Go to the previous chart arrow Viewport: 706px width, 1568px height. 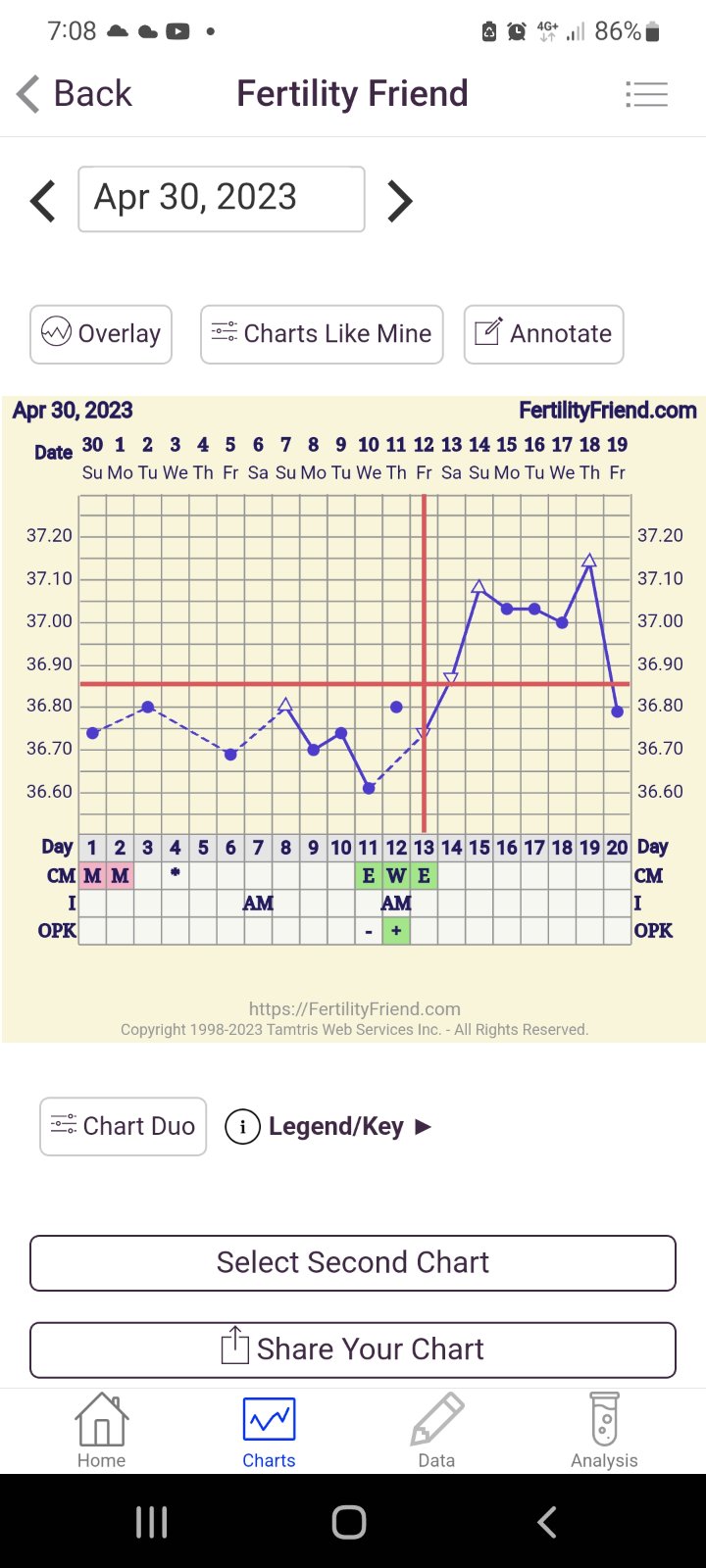click(43, 201)
